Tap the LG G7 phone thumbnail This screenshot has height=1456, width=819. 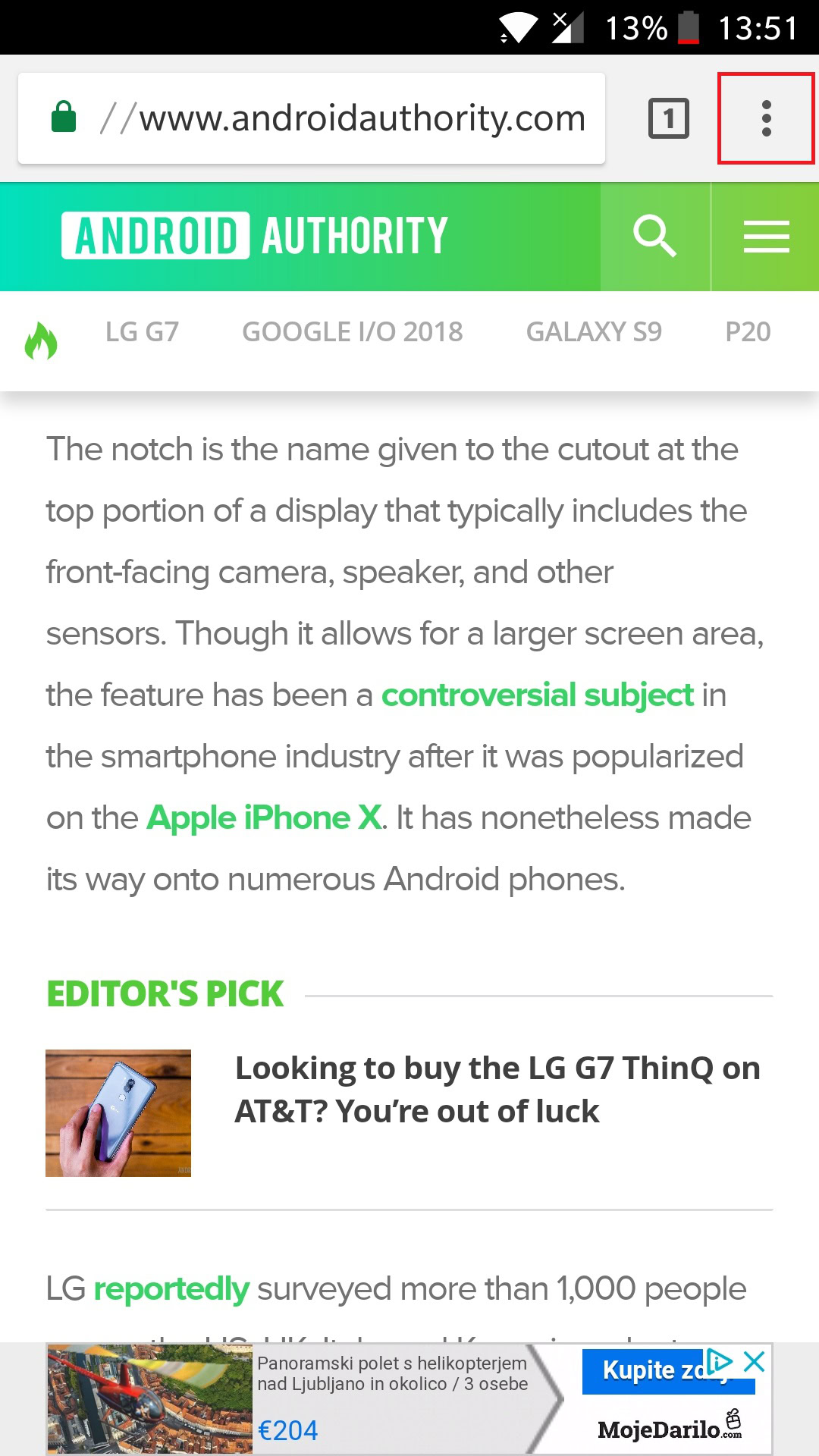point(118,1112)
